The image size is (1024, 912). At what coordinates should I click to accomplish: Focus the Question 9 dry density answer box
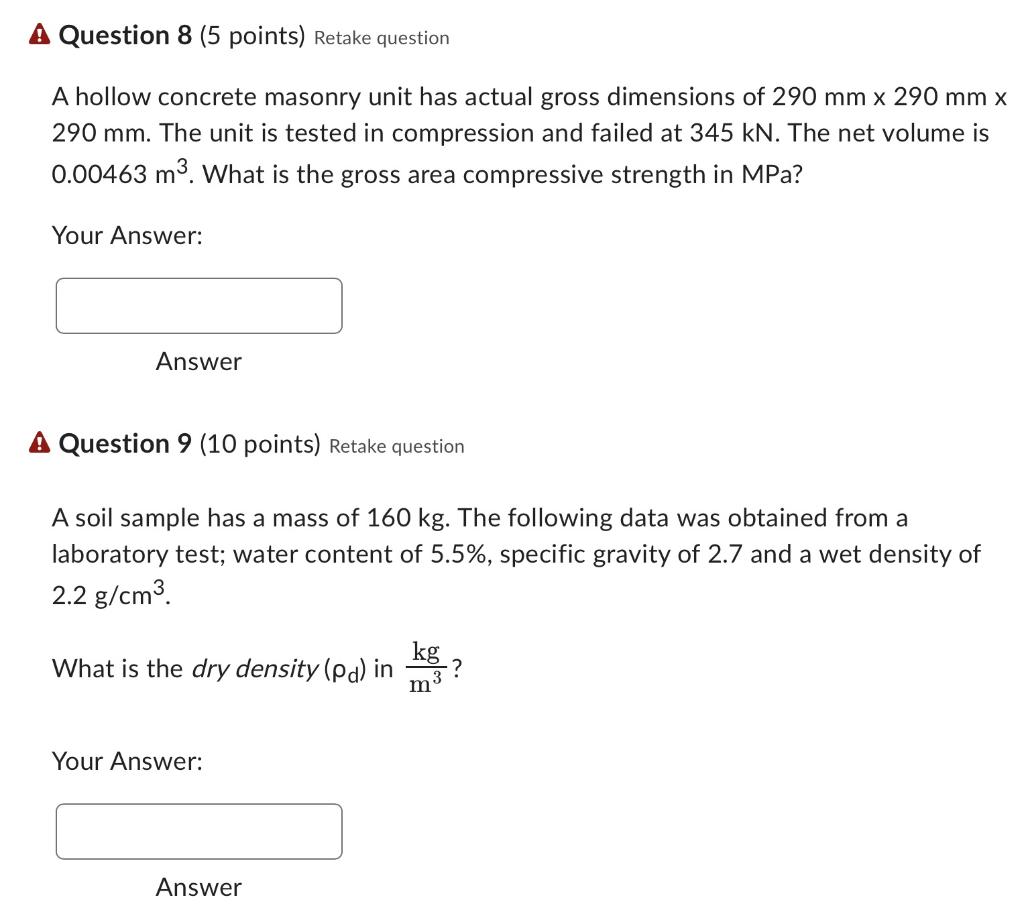click(x=199, y=831)
